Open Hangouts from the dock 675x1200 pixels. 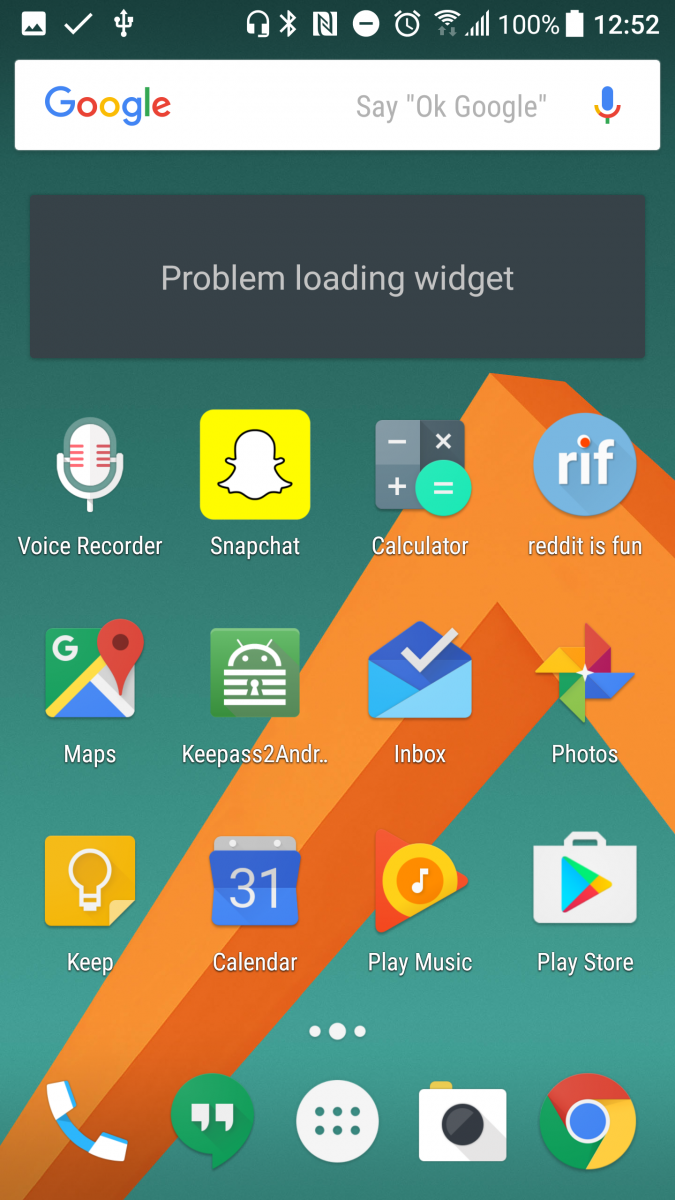[x=213, y=1120]
